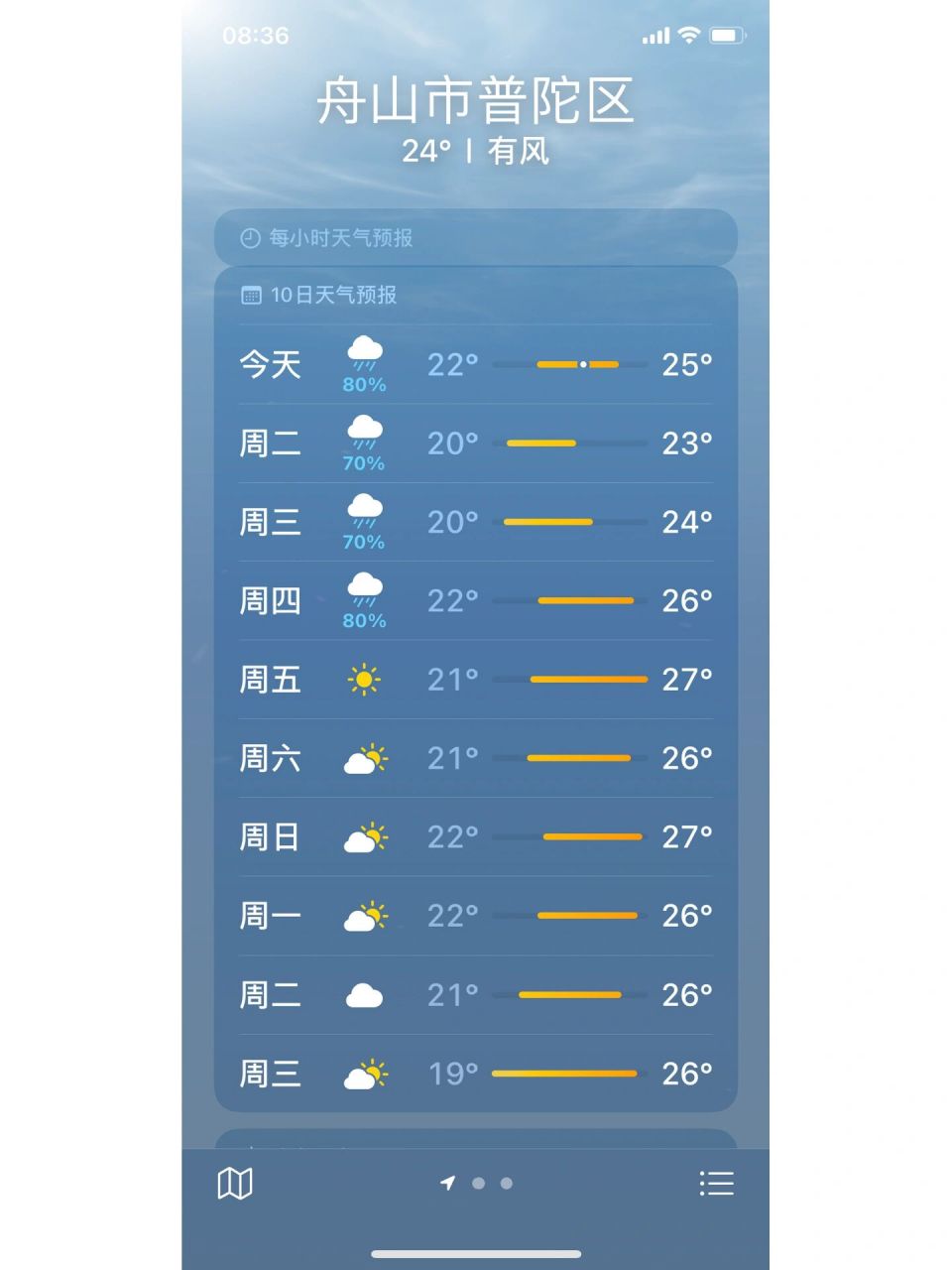Select the 周日 forecast row
Viewport: 952px width, 1270px height.
click(x=474, y=836)
